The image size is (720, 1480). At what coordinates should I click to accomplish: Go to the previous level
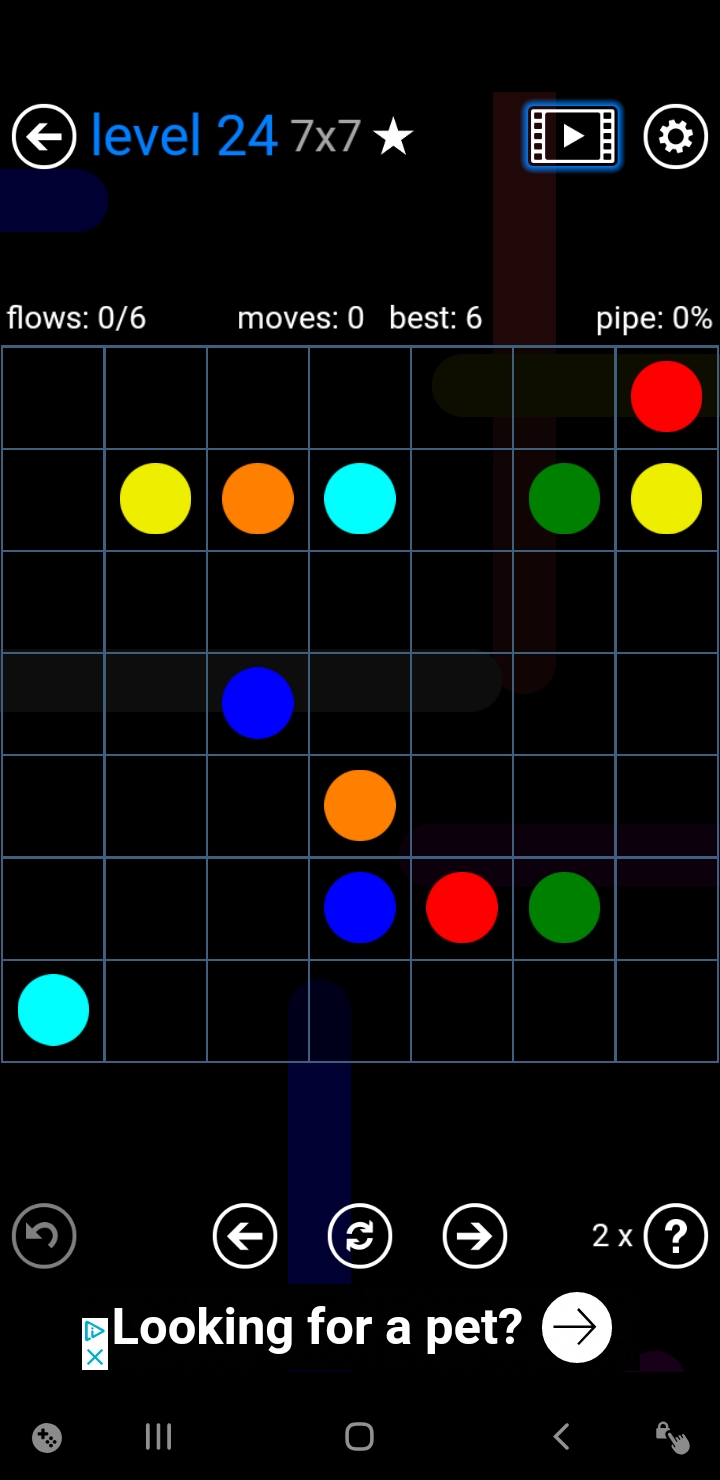coord(245,1236)
